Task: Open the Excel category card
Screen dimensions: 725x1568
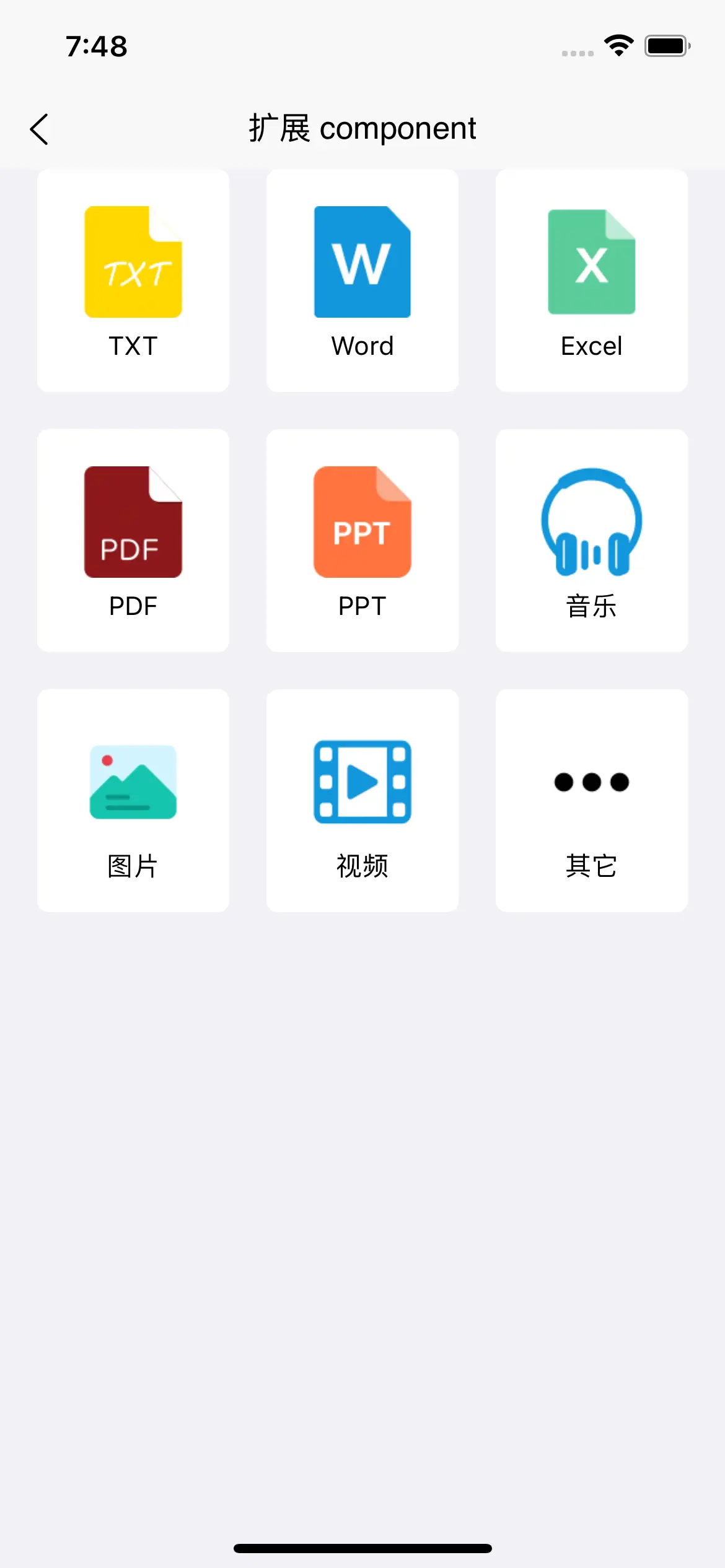Action: point(592,280)
